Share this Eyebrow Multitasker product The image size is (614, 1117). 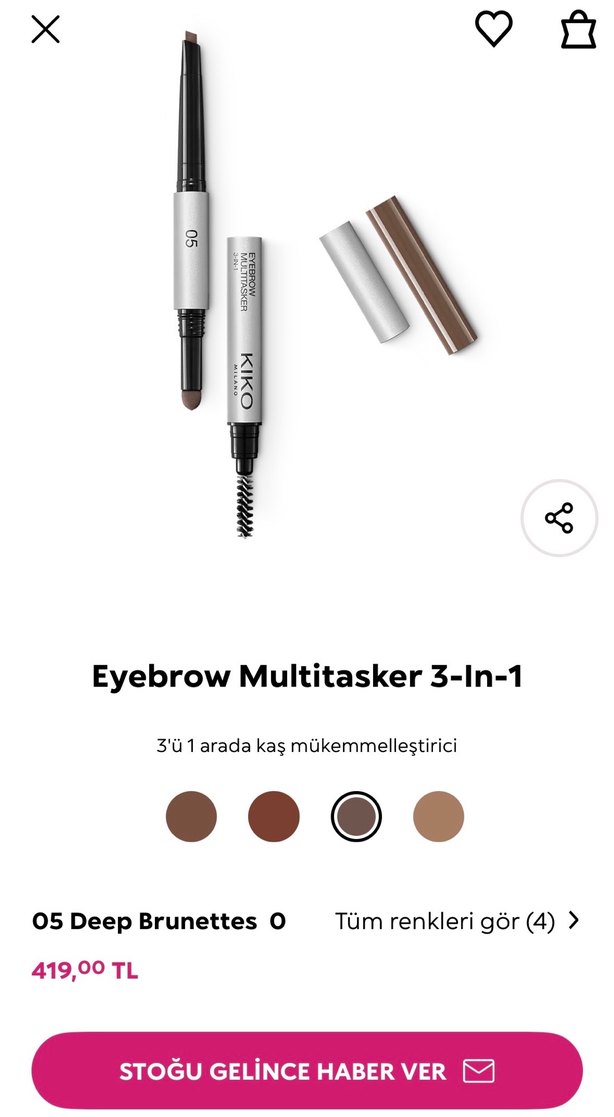coord(558,518)
